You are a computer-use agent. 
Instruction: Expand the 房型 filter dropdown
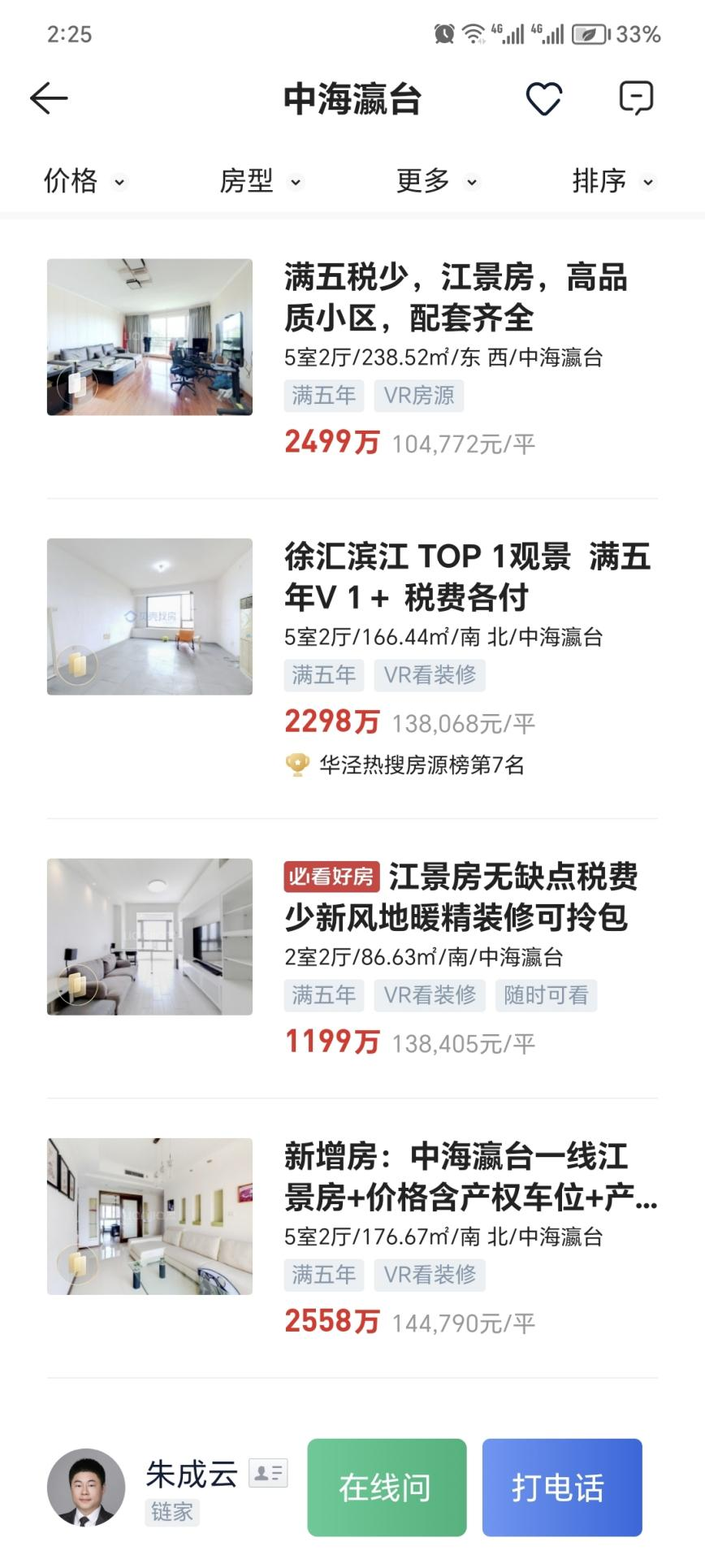(261, 180)
